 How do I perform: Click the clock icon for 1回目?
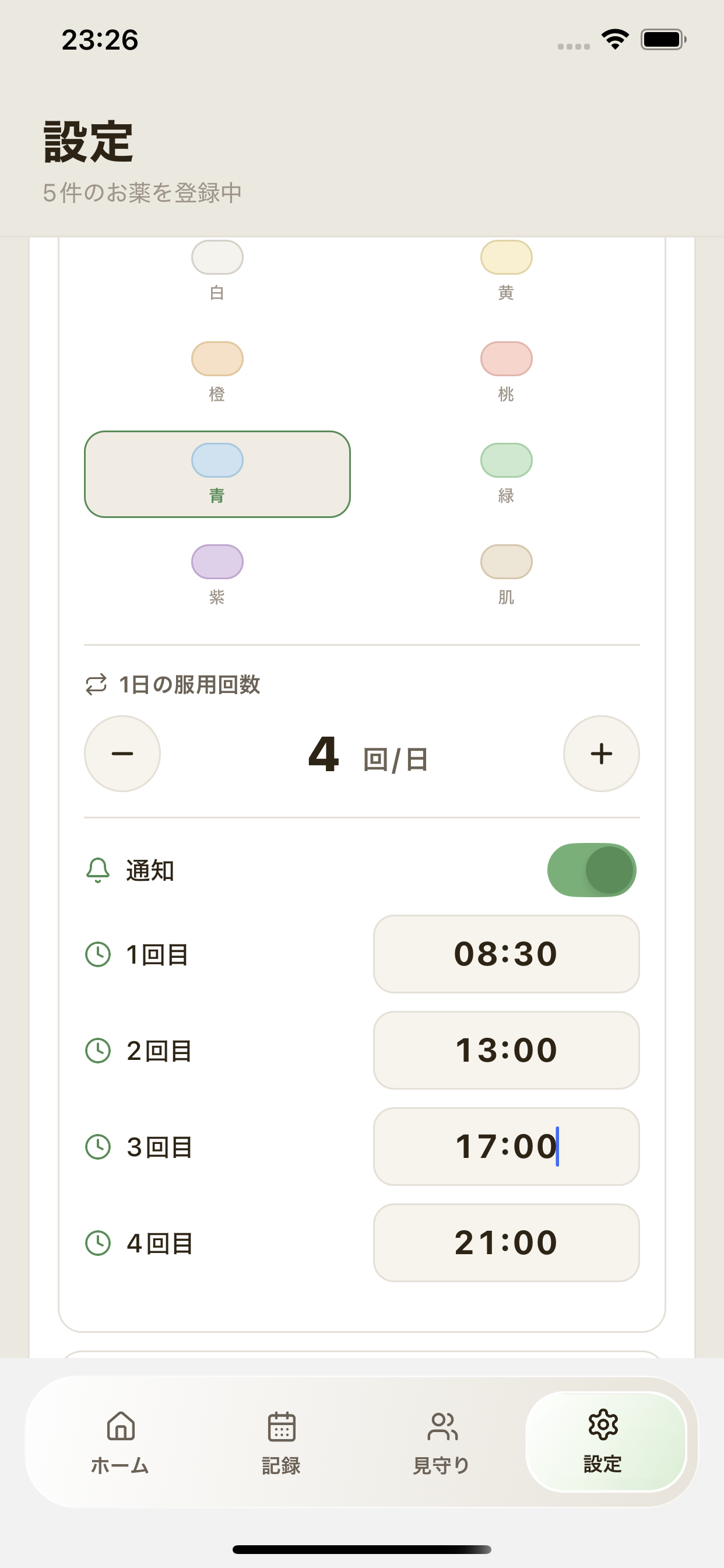[99, 954]
